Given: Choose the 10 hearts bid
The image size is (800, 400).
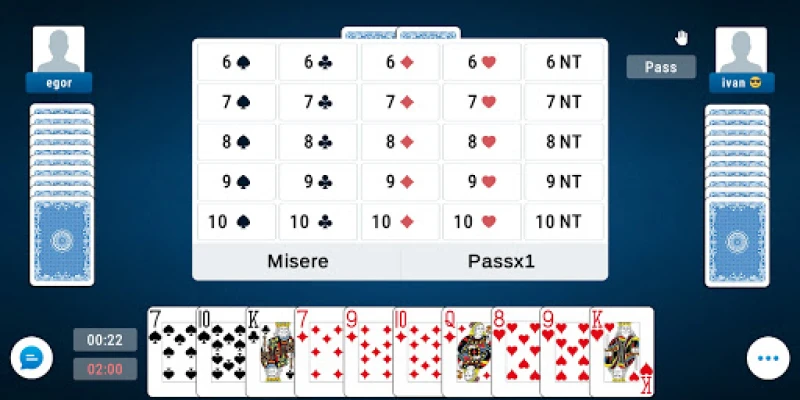Looking at the screenshot, I should point(482,221).
